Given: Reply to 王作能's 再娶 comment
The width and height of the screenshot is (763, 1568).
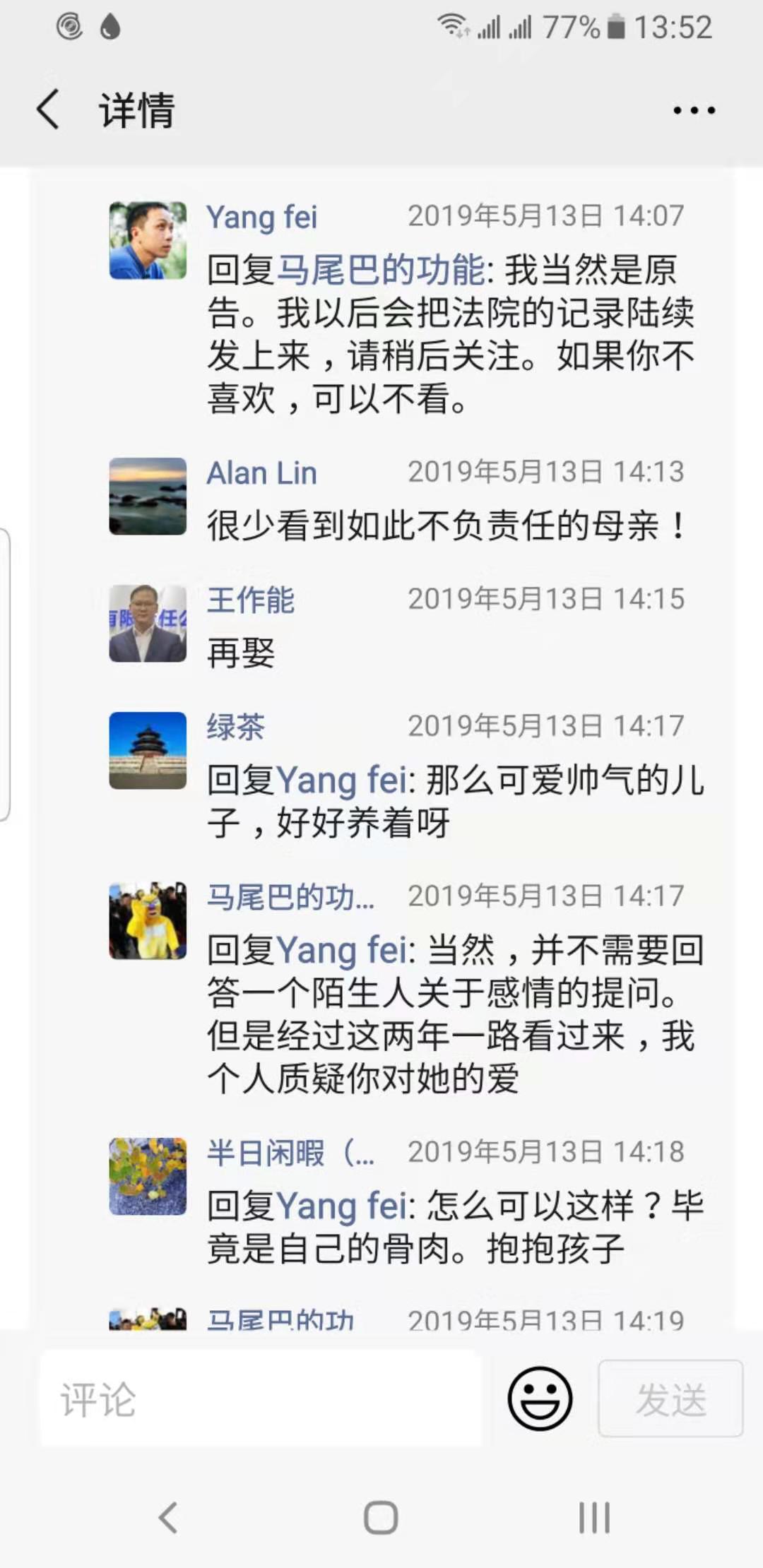Looking at the screenshot, I should click(241, 653).
